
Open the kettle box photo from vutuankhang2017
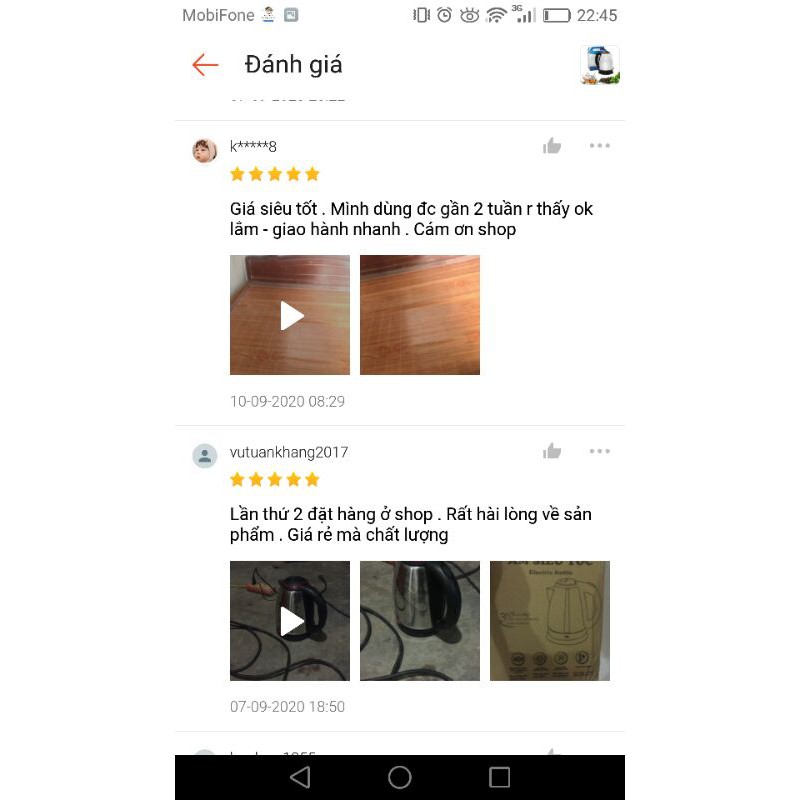(550, 621)
